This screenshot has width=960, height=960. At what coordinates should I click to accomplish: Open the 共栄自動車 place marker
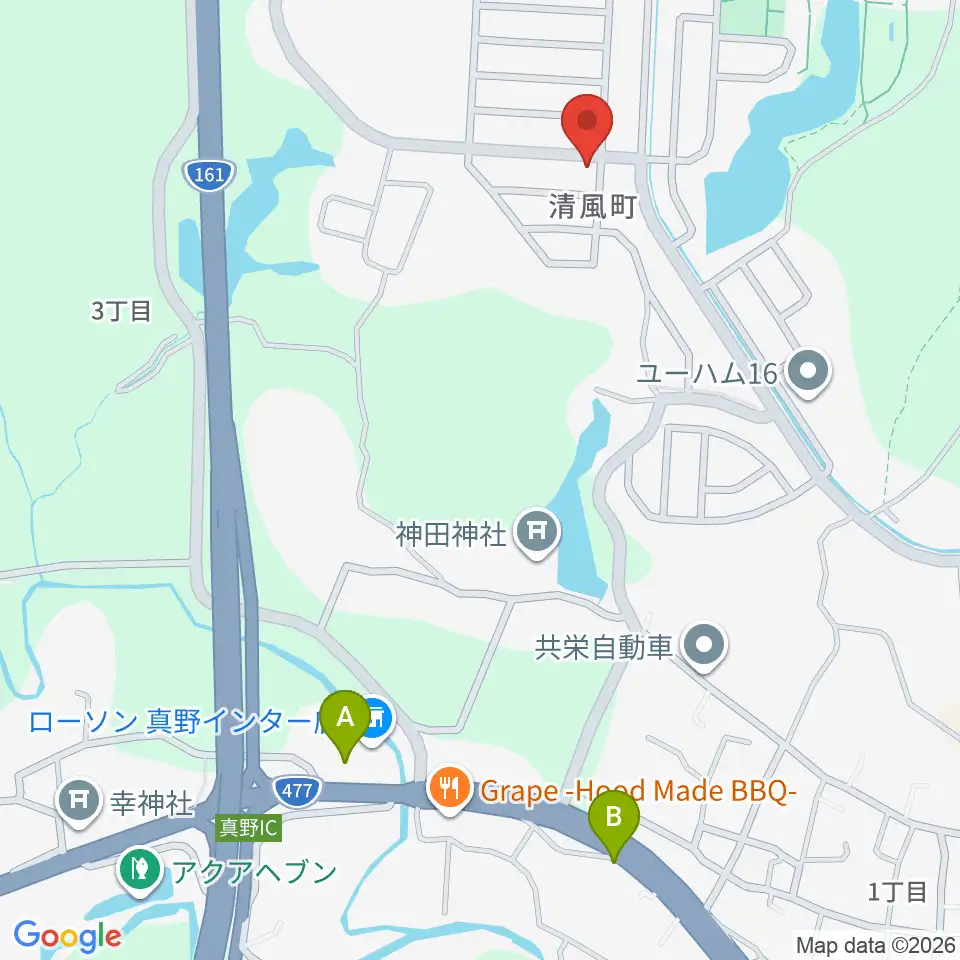click(x=704, y=647)
